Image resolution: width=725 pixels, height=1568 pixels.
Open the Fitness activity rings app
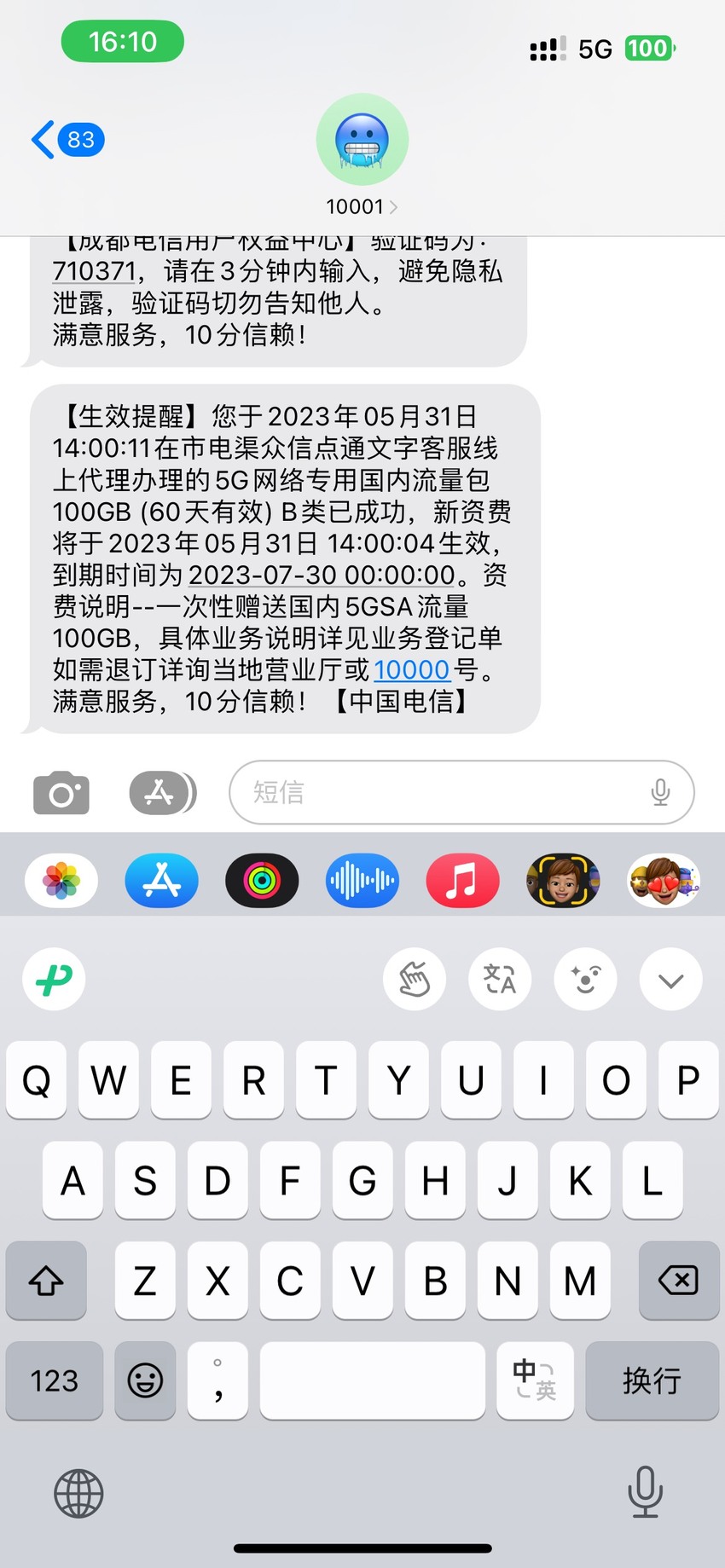[262, 881]
